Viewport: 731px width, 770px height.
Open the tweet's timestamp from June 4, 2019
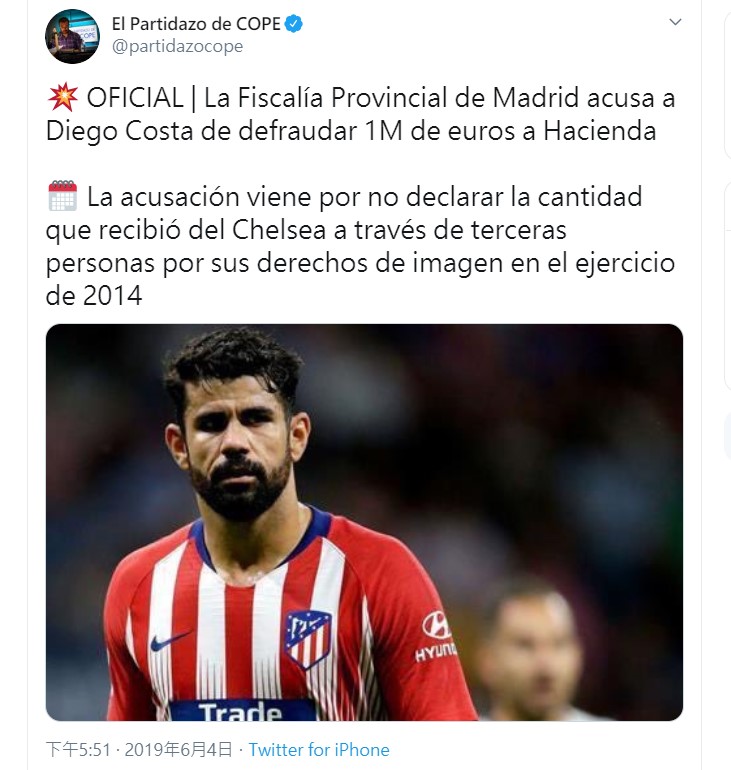139,750
